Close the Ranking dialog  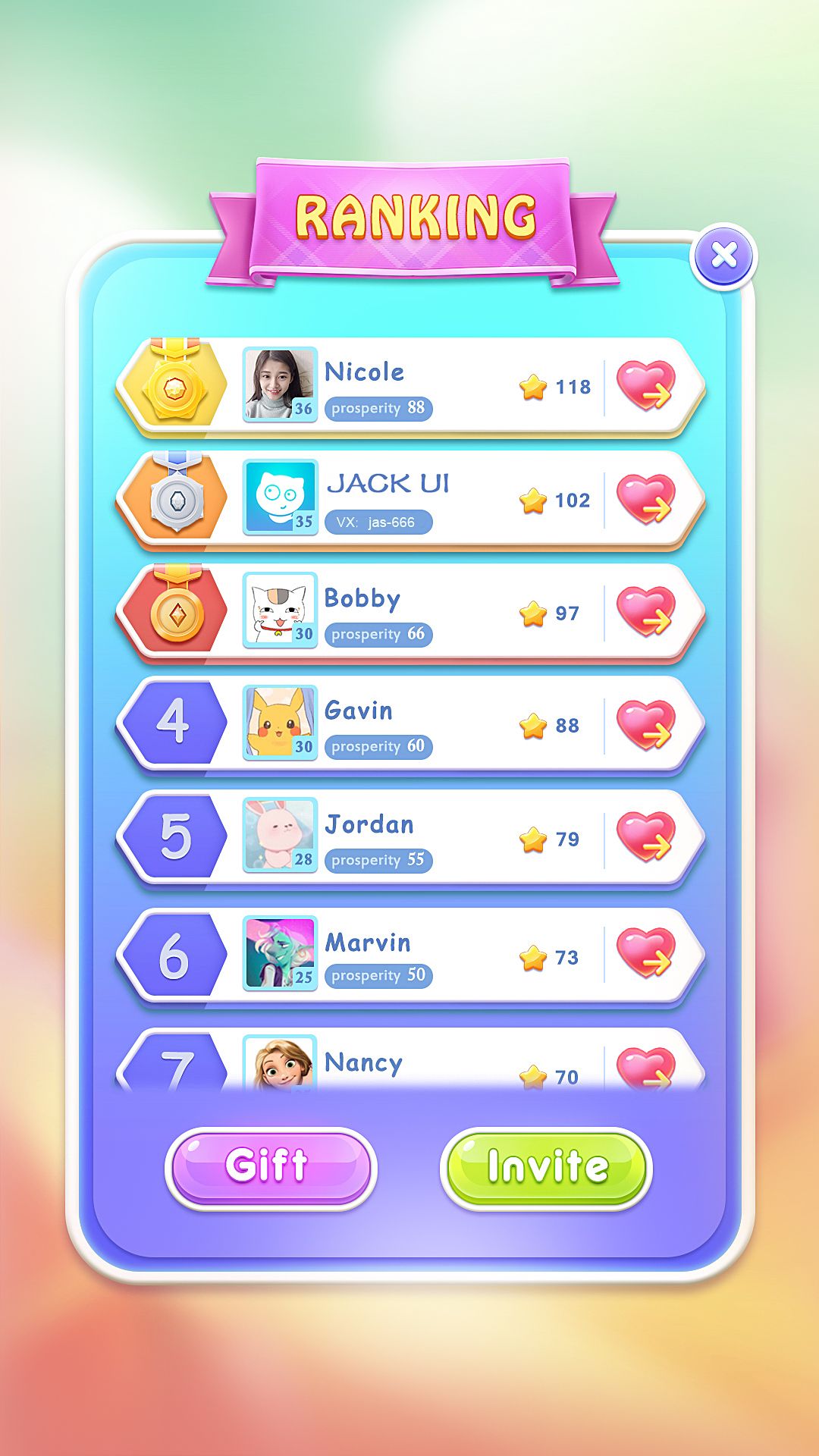pos(723,256)
